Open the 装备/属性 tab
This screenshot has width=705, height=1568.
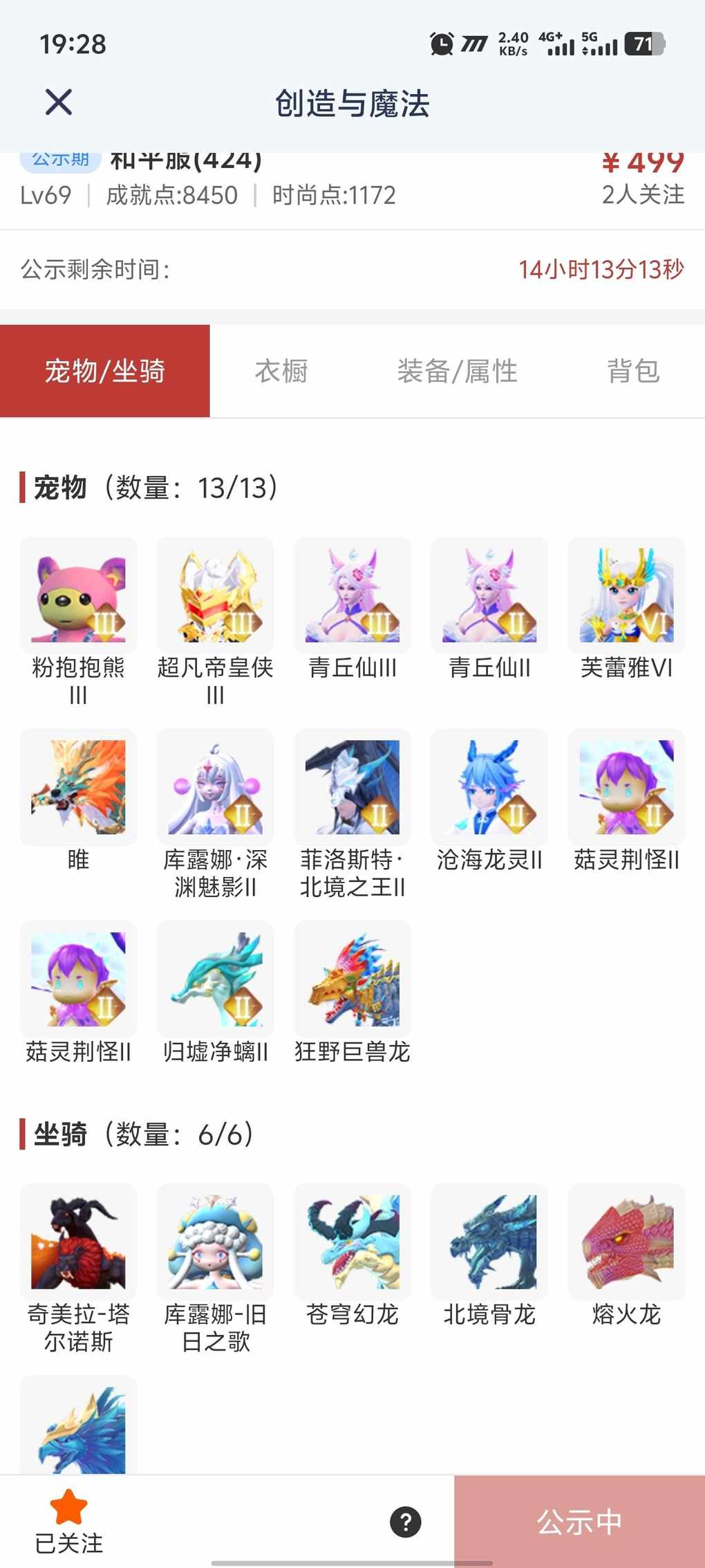457,371
